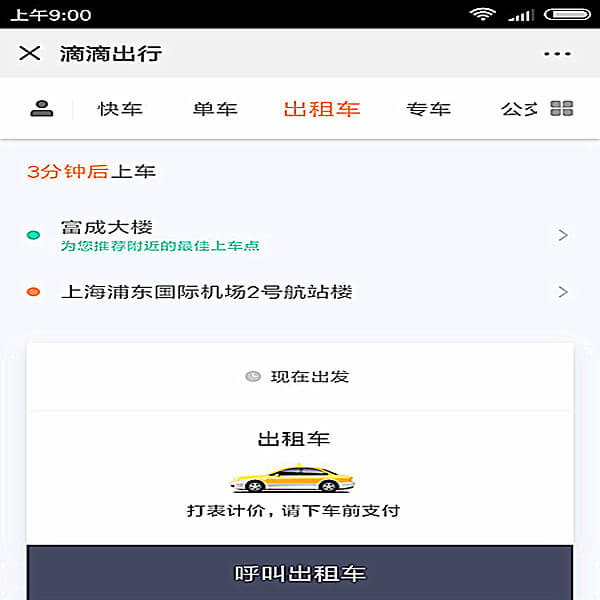
Task: Tap 呼叫出租车 to call a taxi
Action: (300, 574)
